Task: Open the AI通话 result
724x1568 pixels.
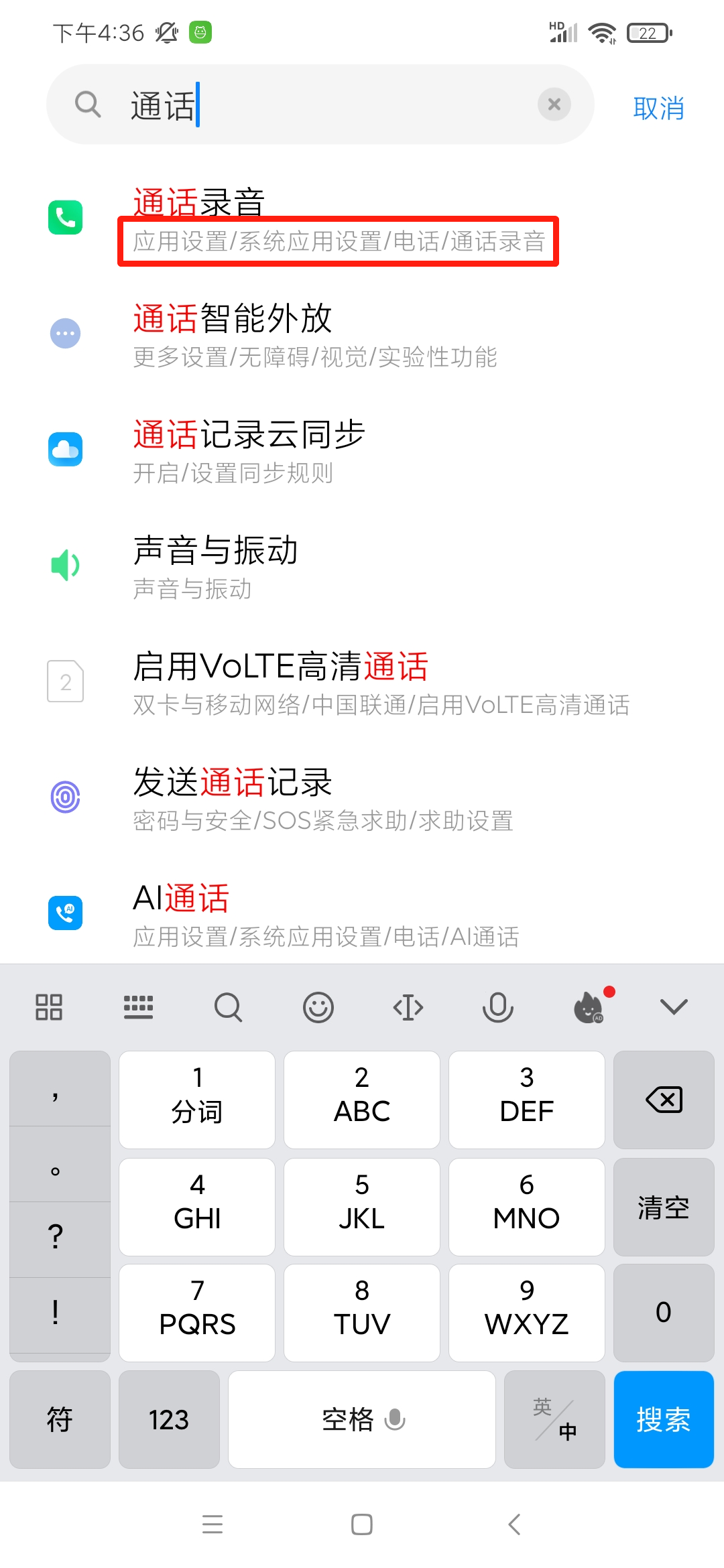Action: pos(362,914)
